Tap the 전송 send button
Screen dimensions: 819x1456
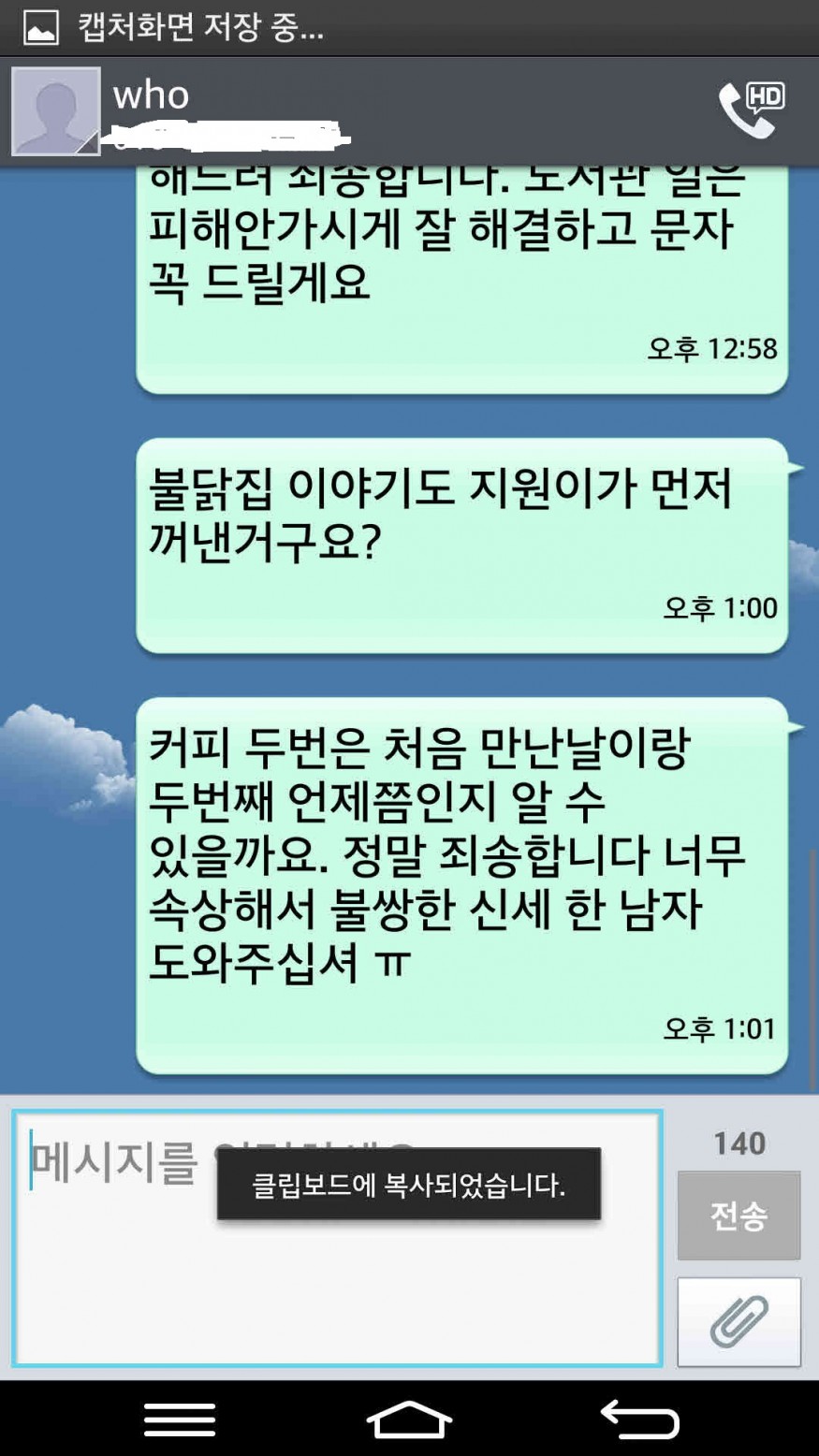[739, 1216]
